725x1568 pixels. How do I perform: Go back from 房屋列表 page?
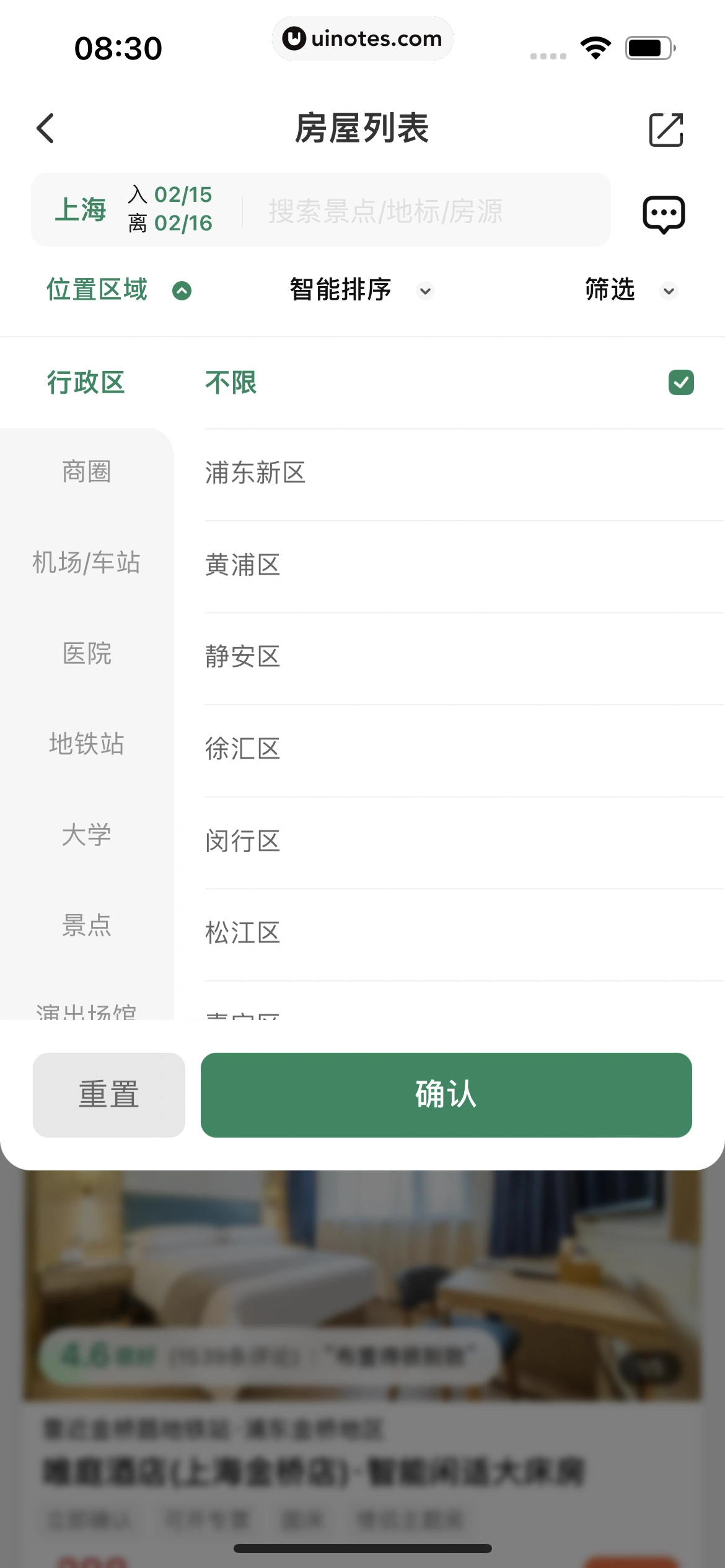(46, 128)
